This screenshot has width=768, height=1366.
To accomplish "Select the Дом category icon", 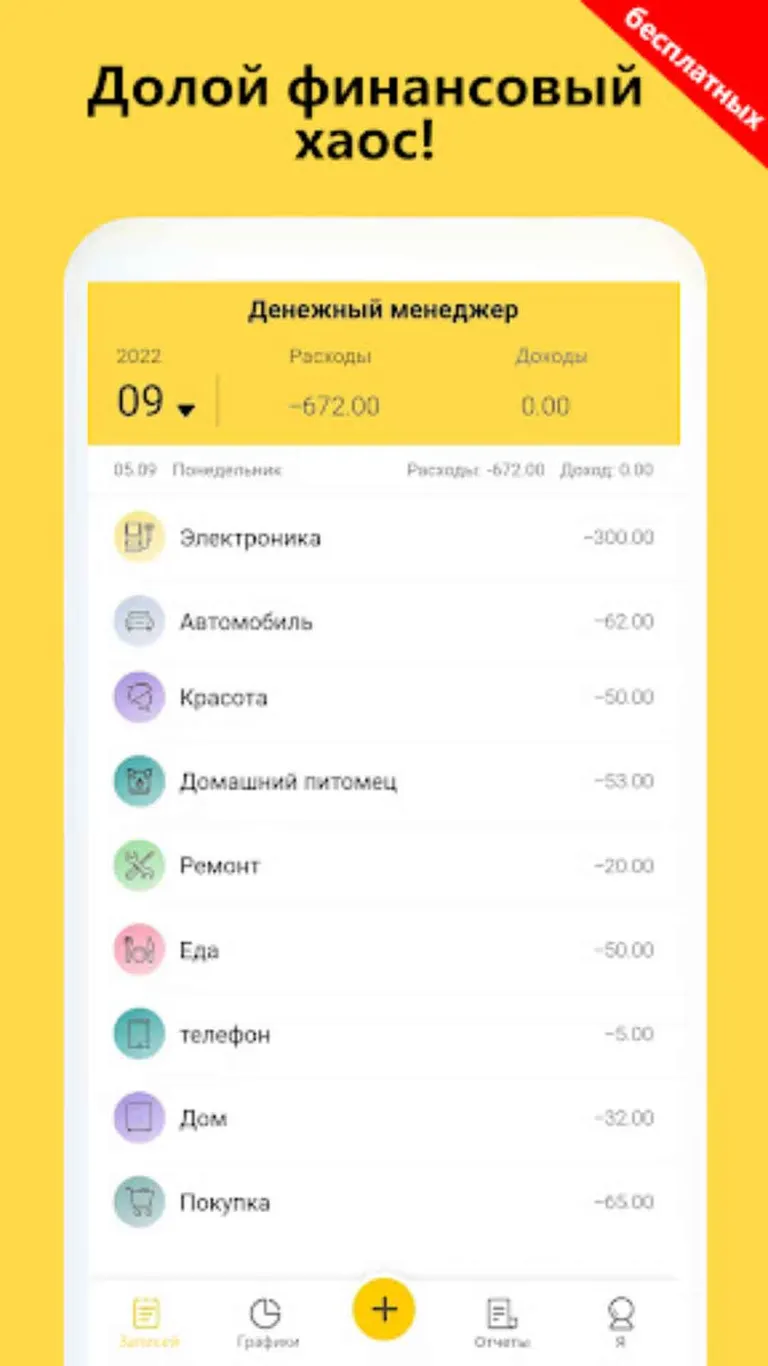I will [138, 1118].
